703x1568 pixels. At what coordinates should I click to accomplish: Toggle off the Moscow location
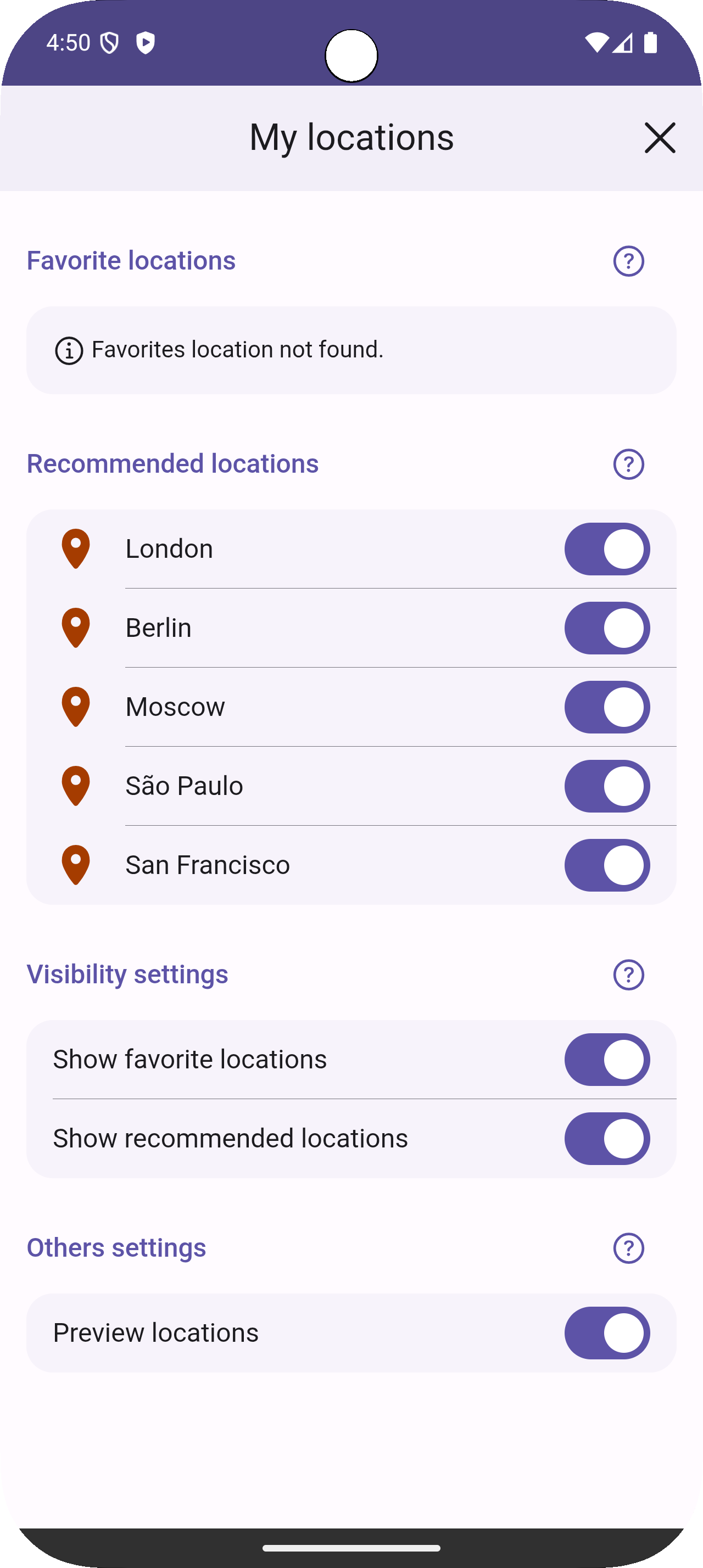(607, 707)
